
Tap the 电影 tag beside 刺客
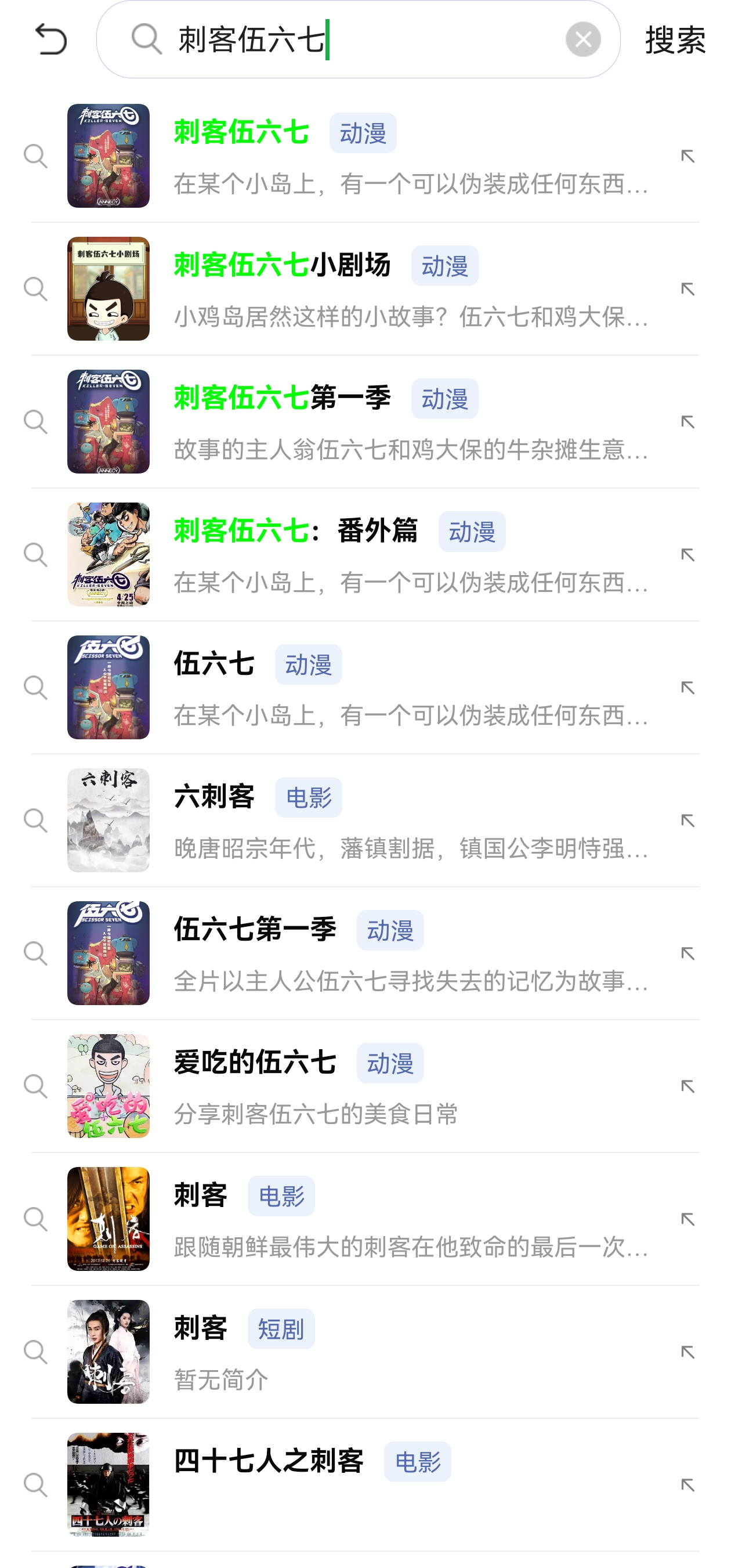click(x=283, y=1195)
